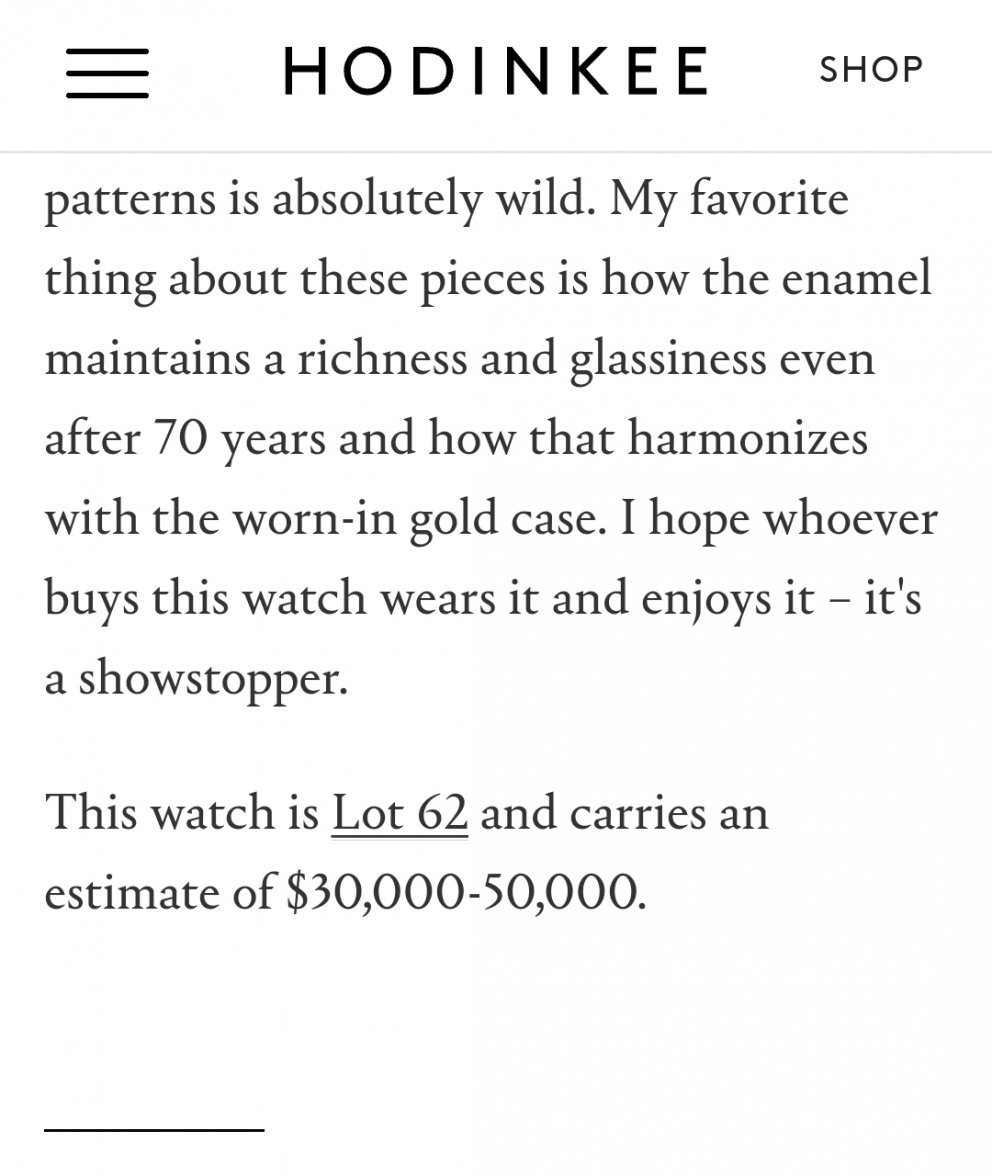Go to the Hodinkee home page
Viewport: 992px width, 1176px height.
point(497,71)
